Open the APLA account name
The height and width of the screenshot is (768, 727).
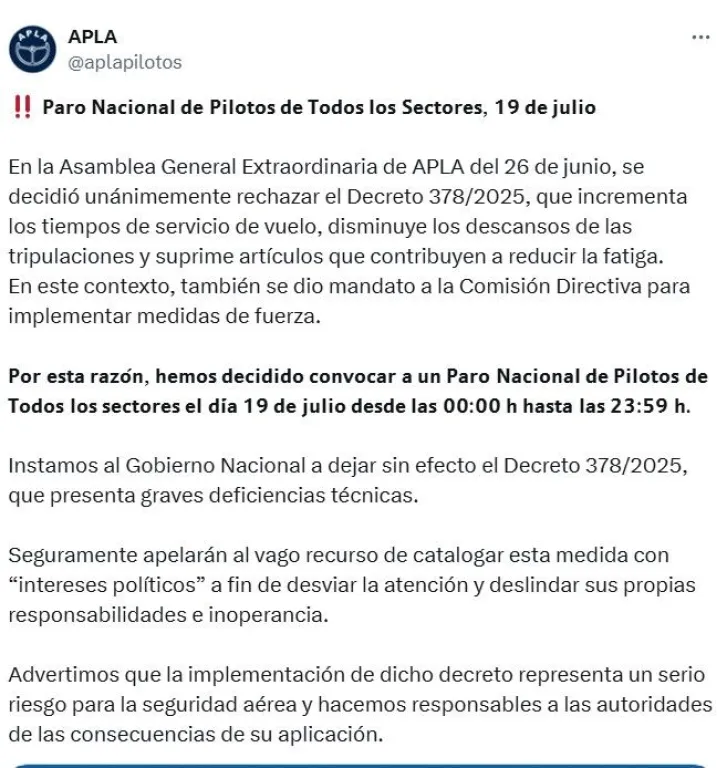[x=92, y=37]
